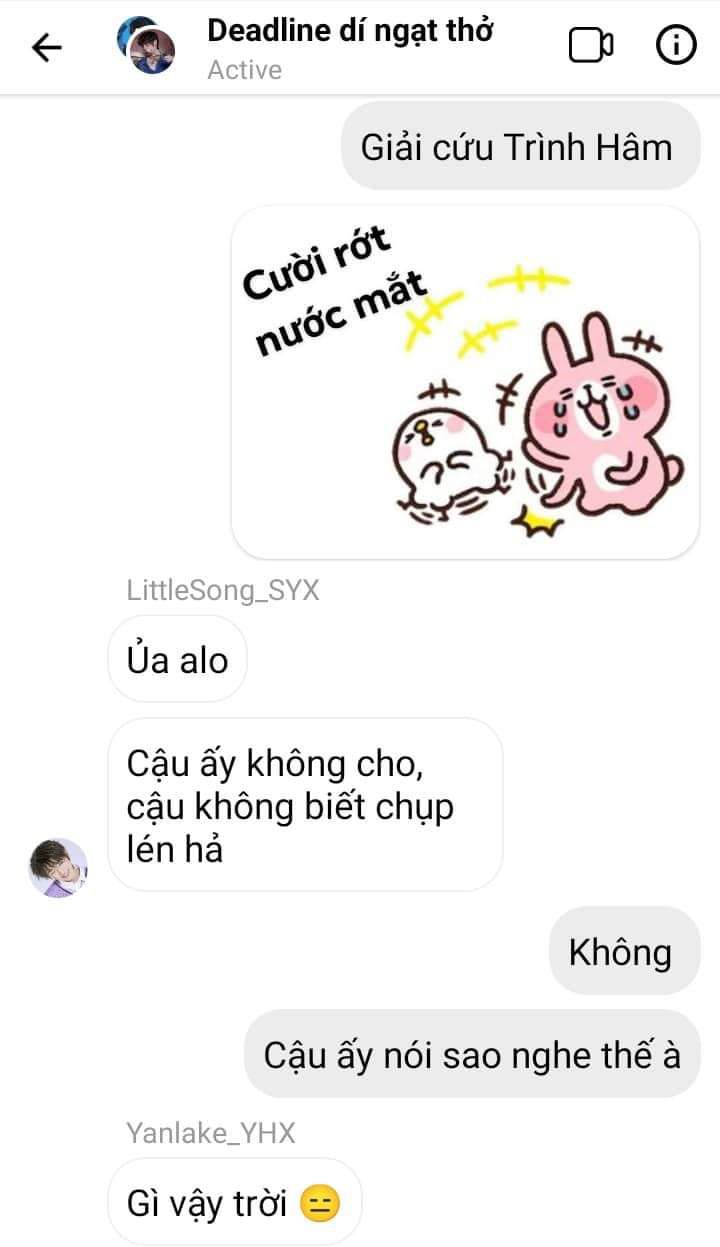Go back to the chat list

tap(47, 47)
